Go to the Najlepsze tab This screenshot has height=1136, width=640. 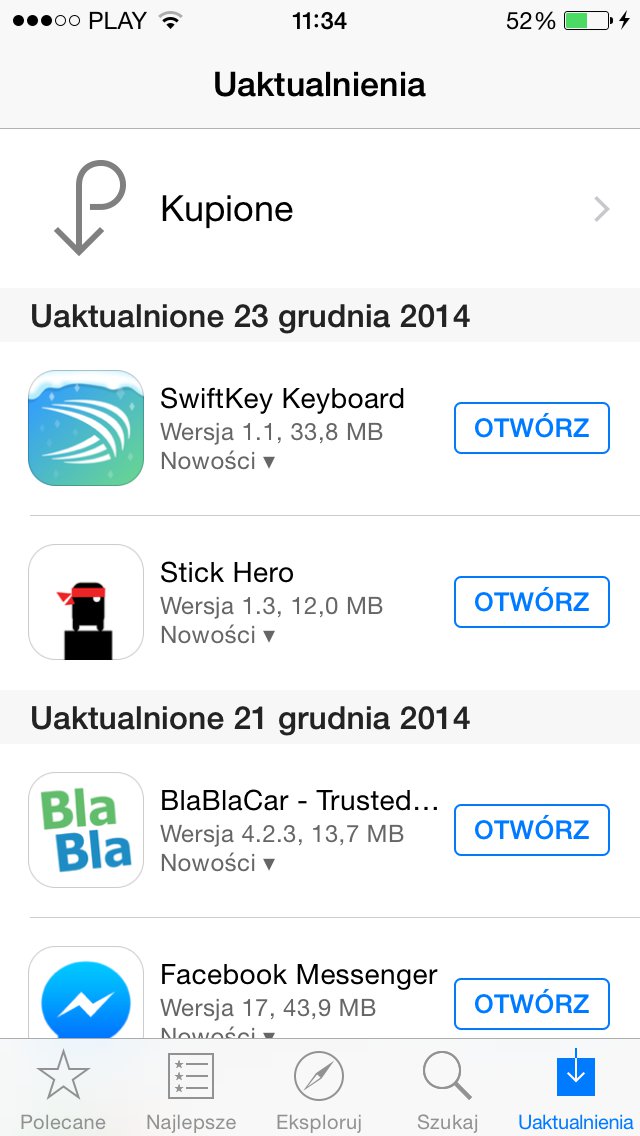(191, 1088)
